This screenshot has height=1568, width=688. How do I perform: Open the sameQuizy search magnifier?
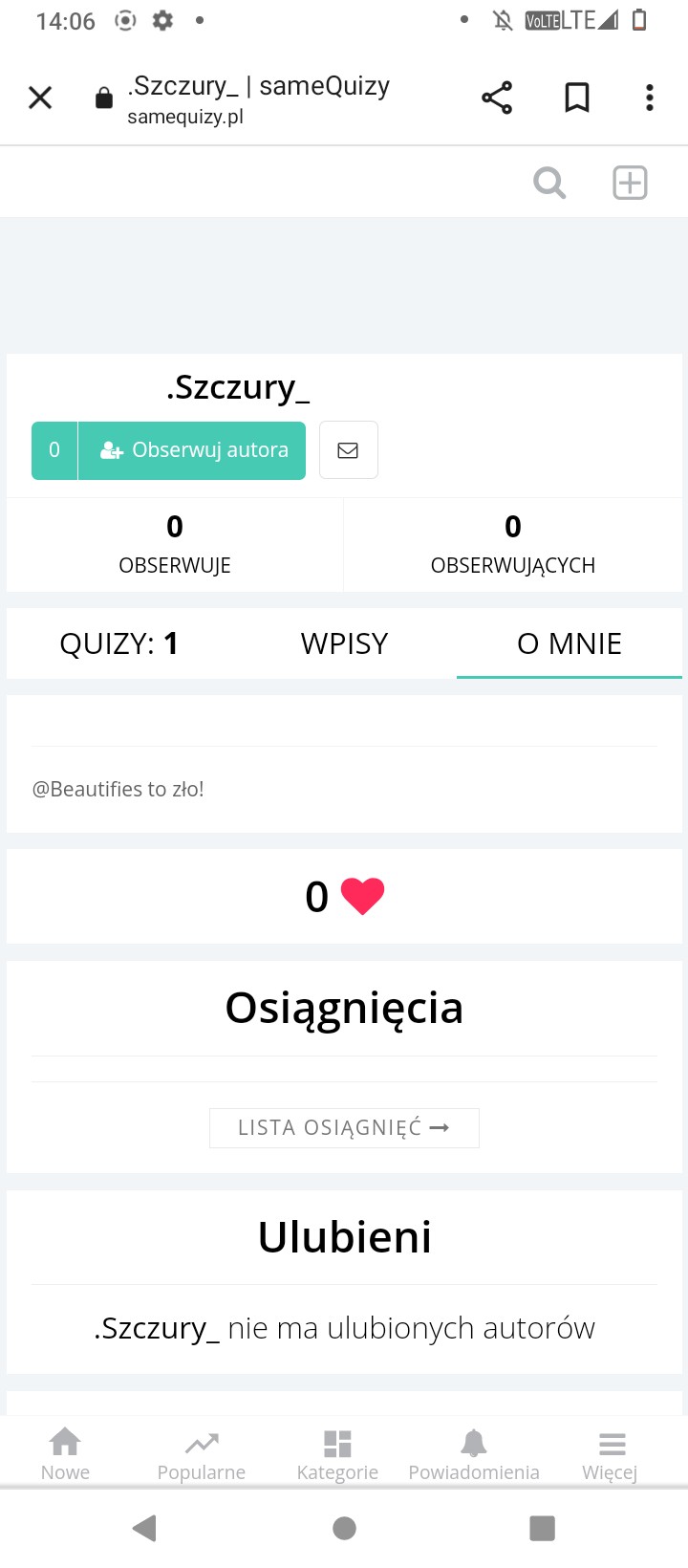point(549,183)
